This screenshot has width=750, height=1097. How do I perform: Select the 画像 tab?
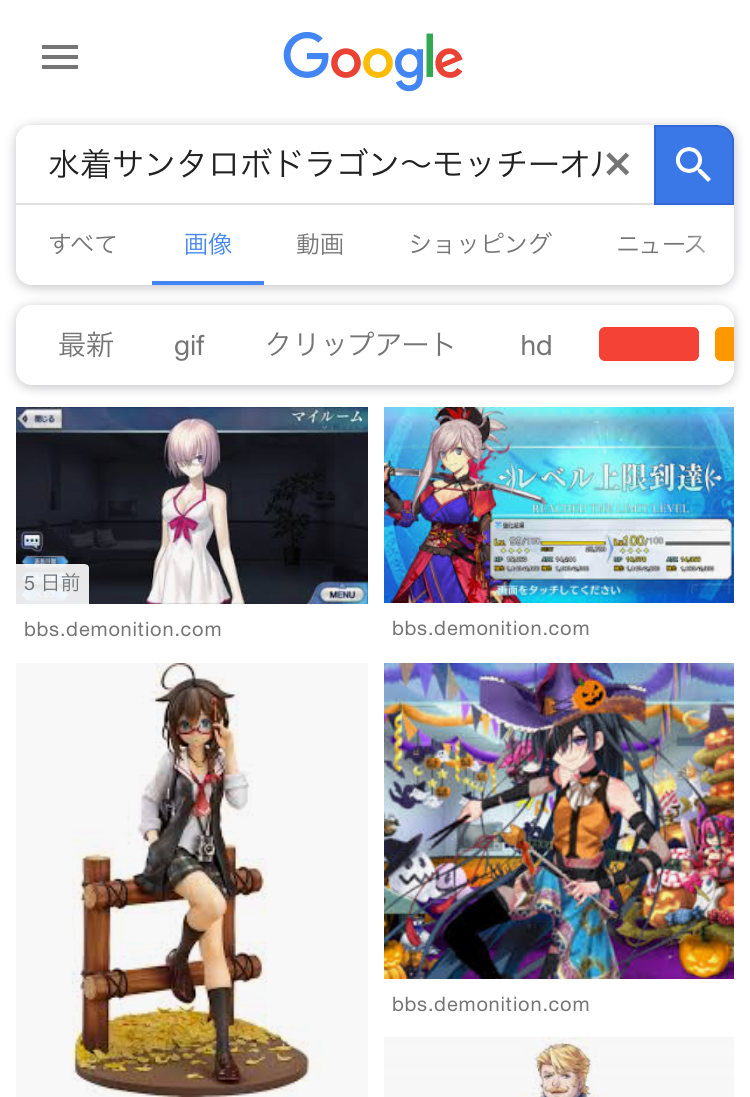tap(208, 244)
